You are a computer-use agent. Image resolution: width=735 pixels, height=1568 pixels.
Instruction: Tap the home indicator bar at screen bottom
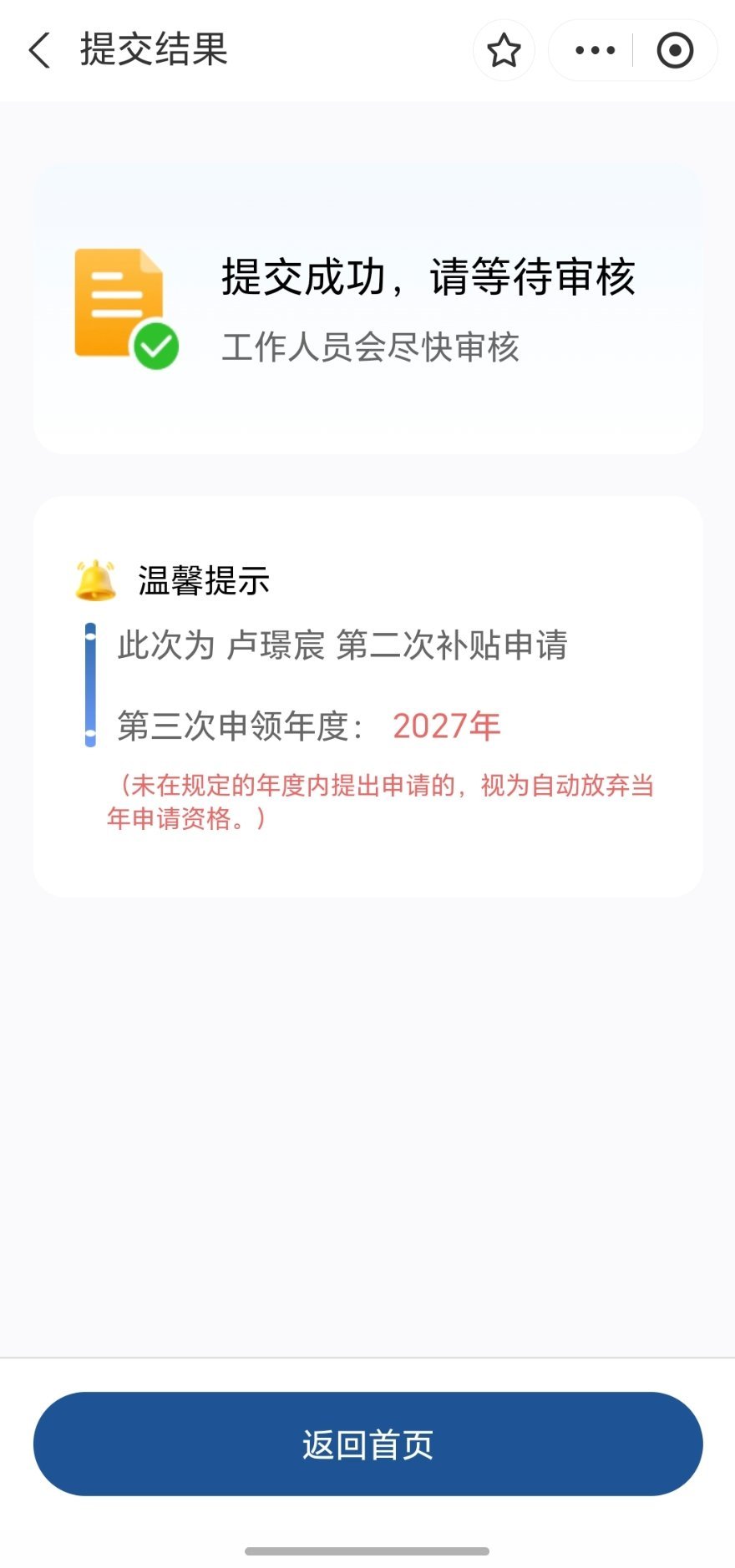click(367, 1550)
